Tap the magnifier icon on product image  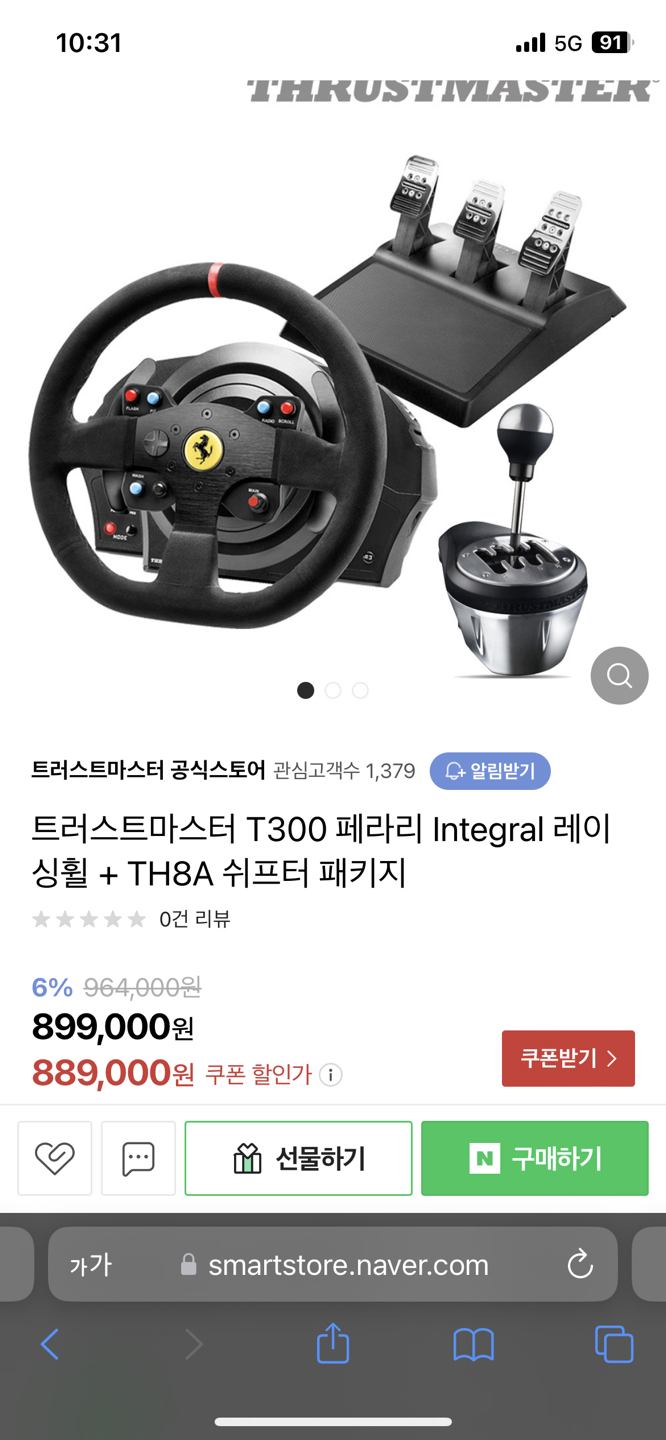coord(619,676)
